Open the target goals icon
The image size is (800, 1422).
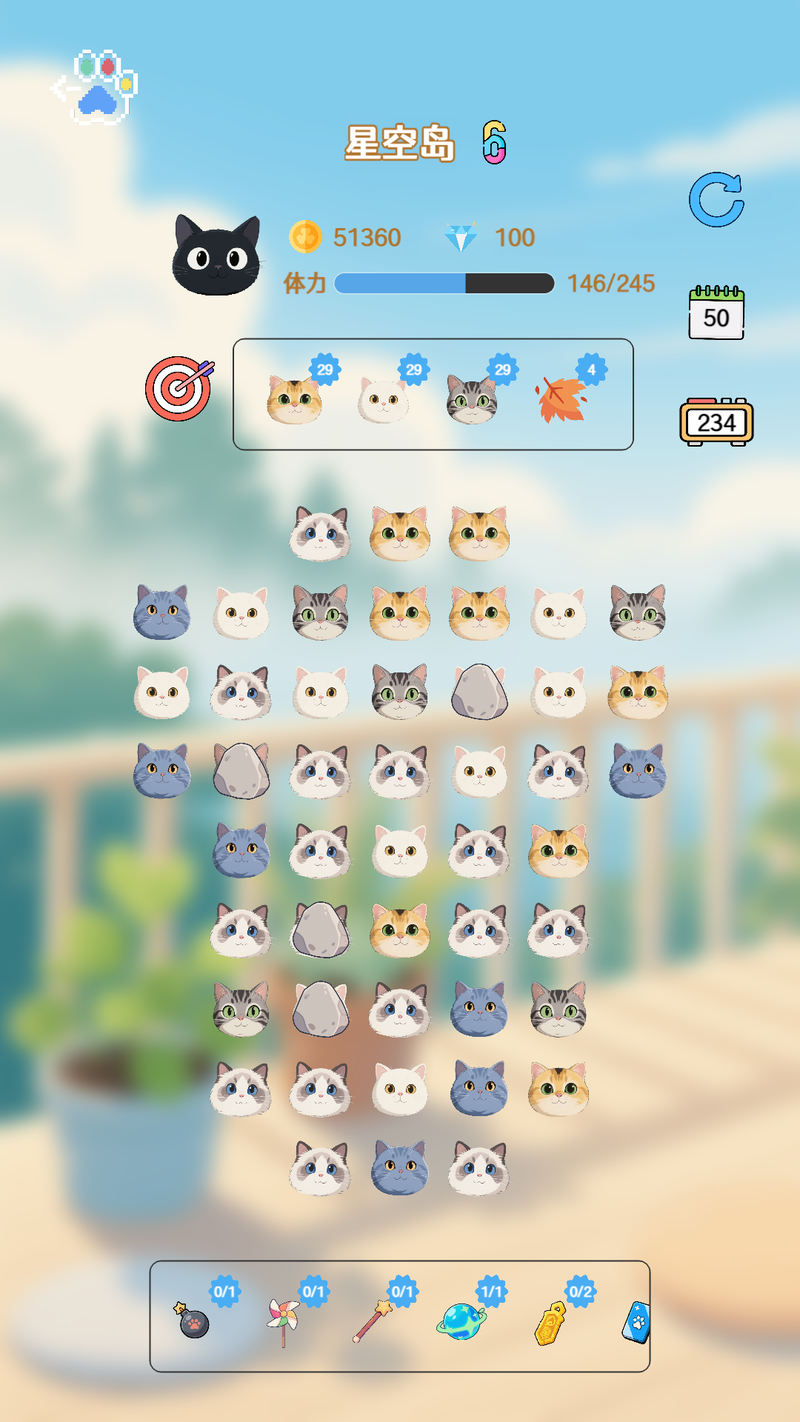pyautogui.click(x=179, y=388)
